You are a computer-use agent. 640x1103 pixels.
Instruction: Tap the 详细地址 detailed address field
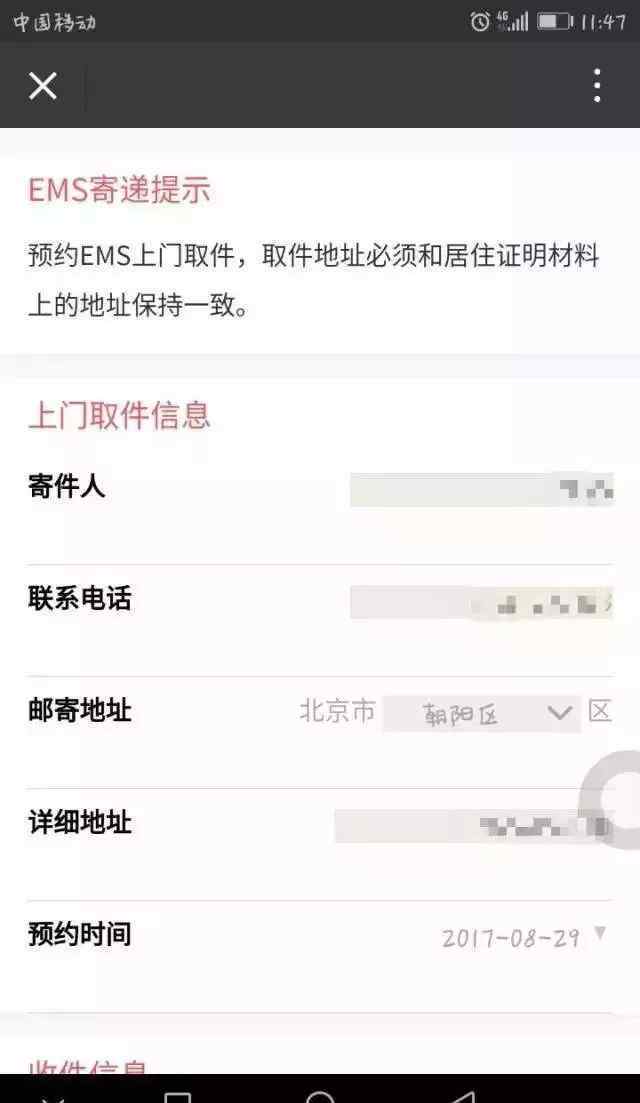(472, 826)
